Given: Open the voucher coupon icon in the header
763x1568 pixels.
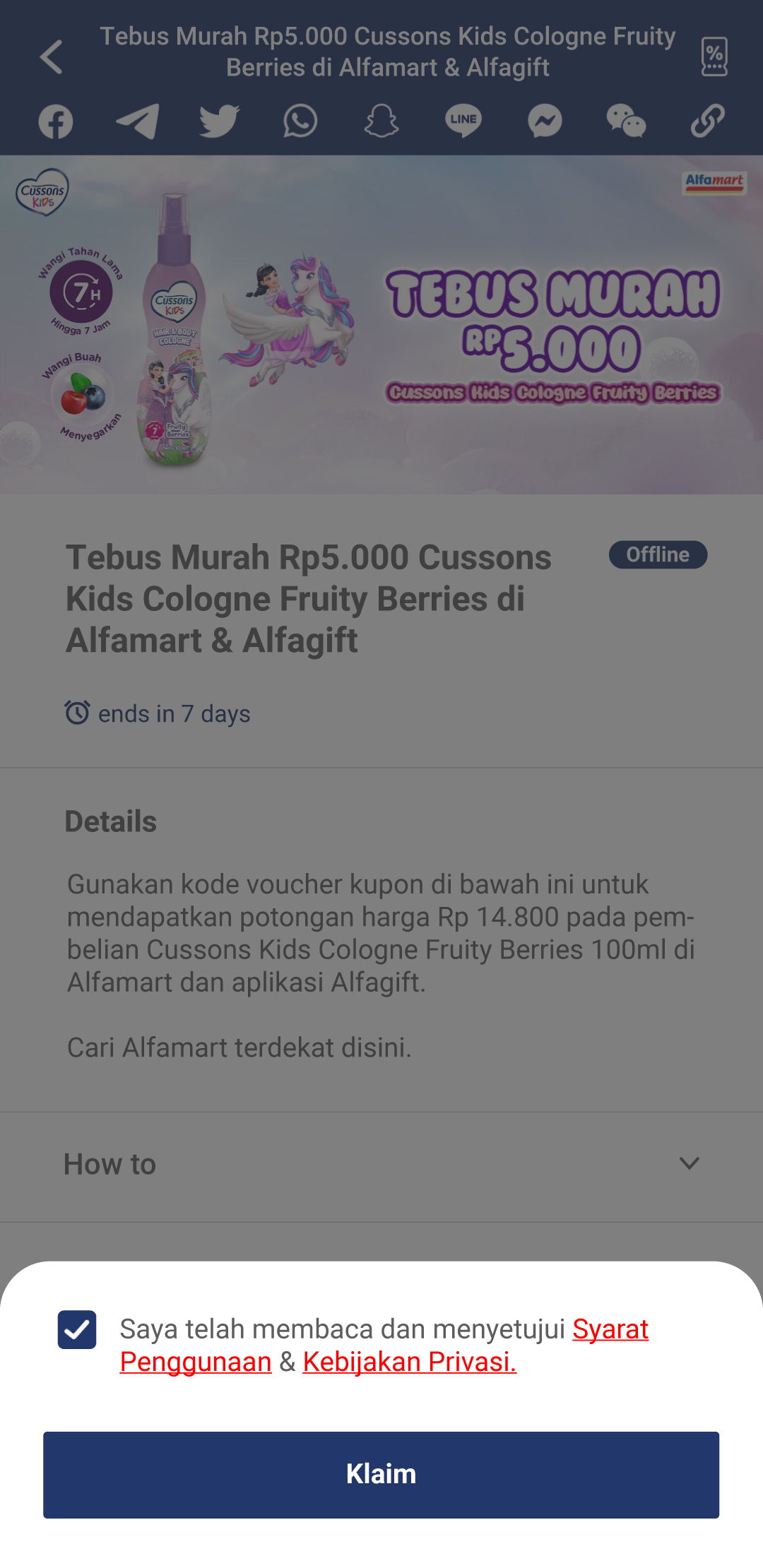Looking at the screenshot, I should tap(714, 57).
